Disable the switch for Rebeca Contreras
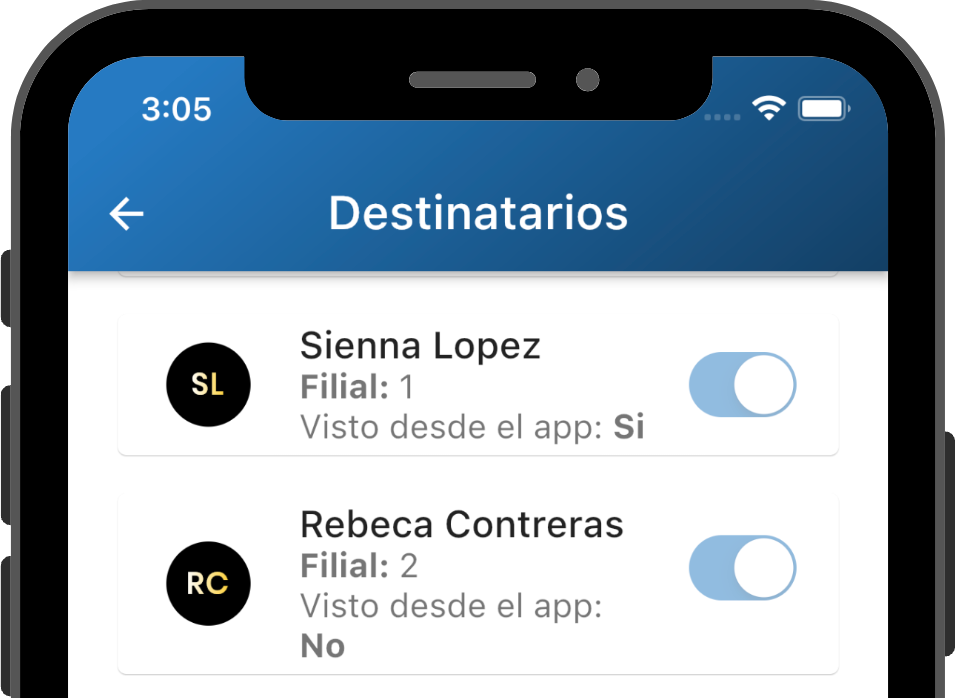This screenshot has height=698, width=955. (x=742, y=568)
